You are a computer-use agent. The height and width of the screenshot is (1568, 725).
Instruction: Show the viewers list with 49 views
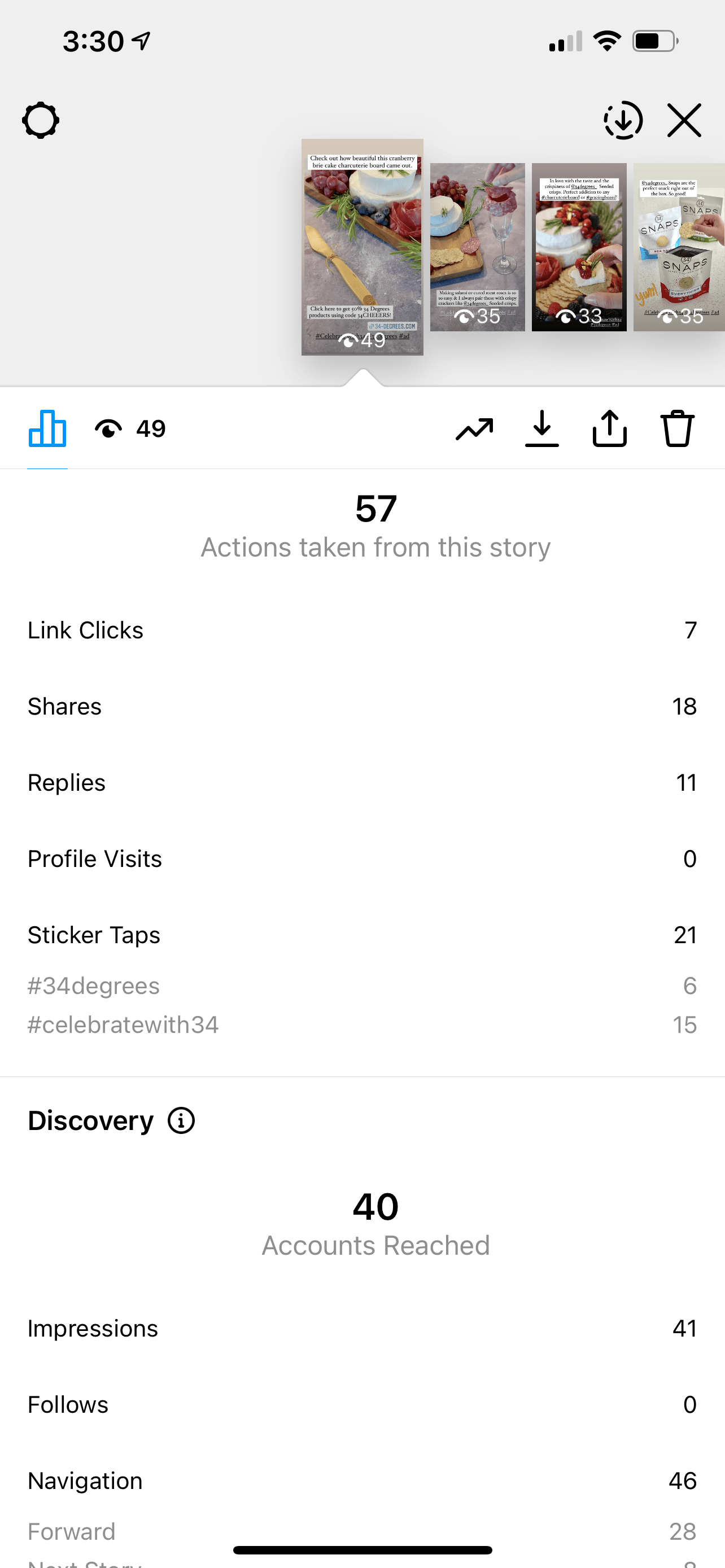[x=130, y=428]
